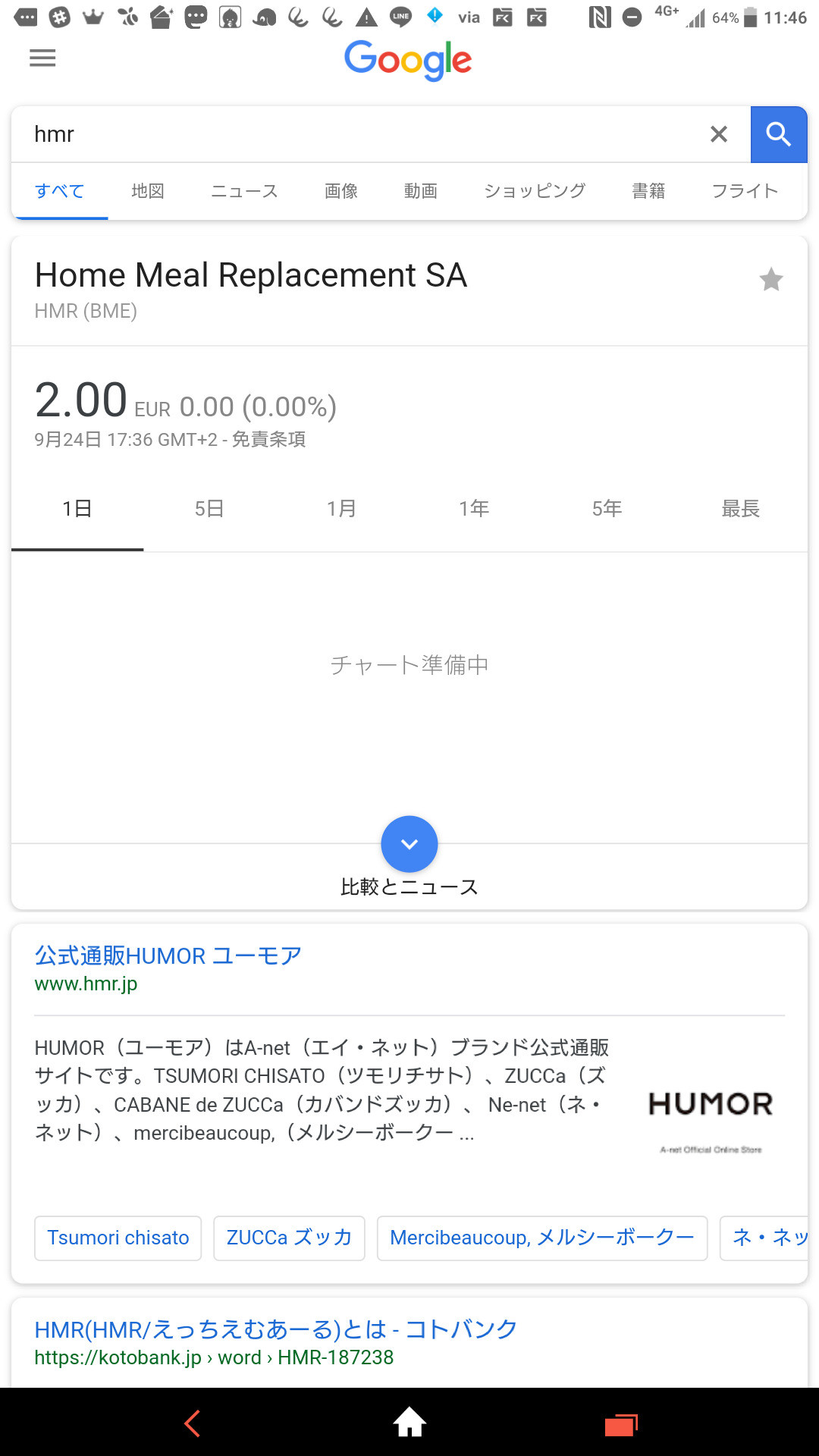Screen dimensions: 819x1456
Task: Select the 最長 chart range
Action: pyautogui.click(x=740, y=509)
